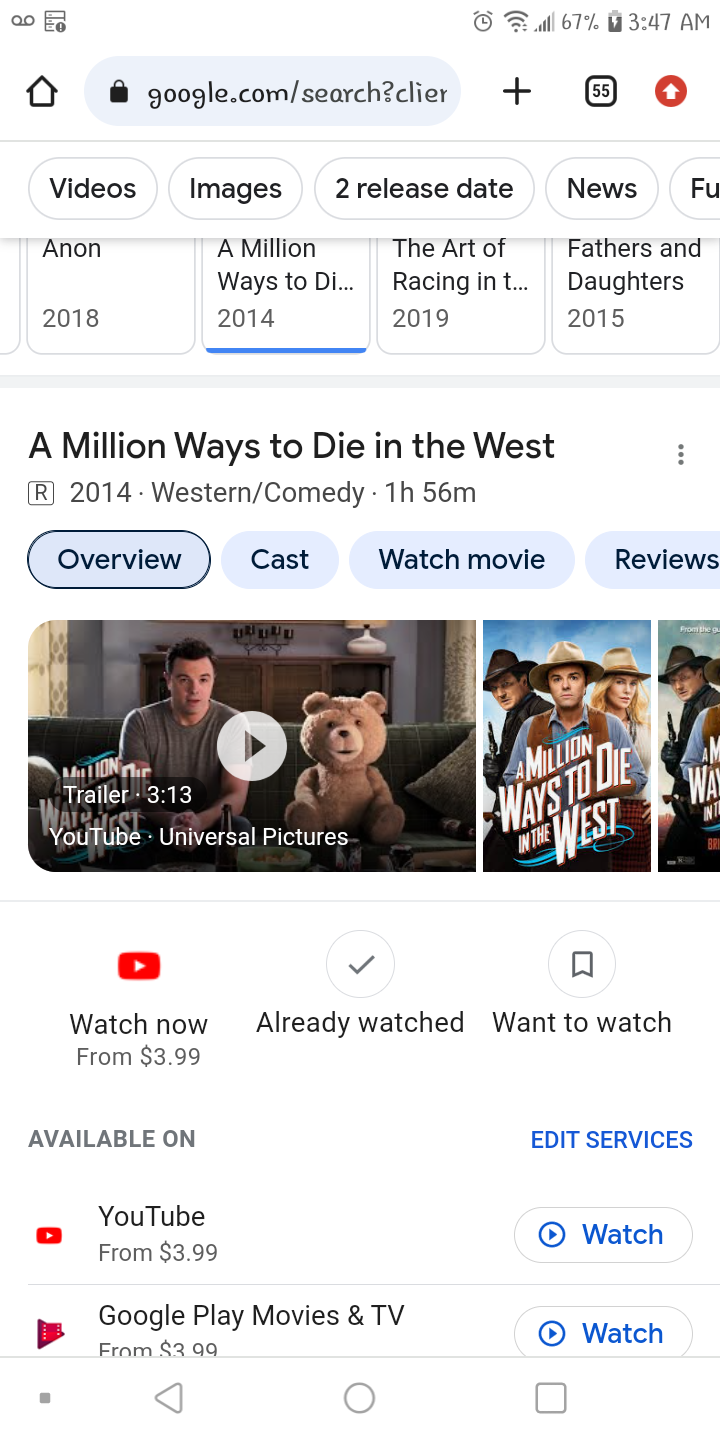The image size is (720, 1440).
Task: Switch to the Cast tab
Action: (280, 559)
